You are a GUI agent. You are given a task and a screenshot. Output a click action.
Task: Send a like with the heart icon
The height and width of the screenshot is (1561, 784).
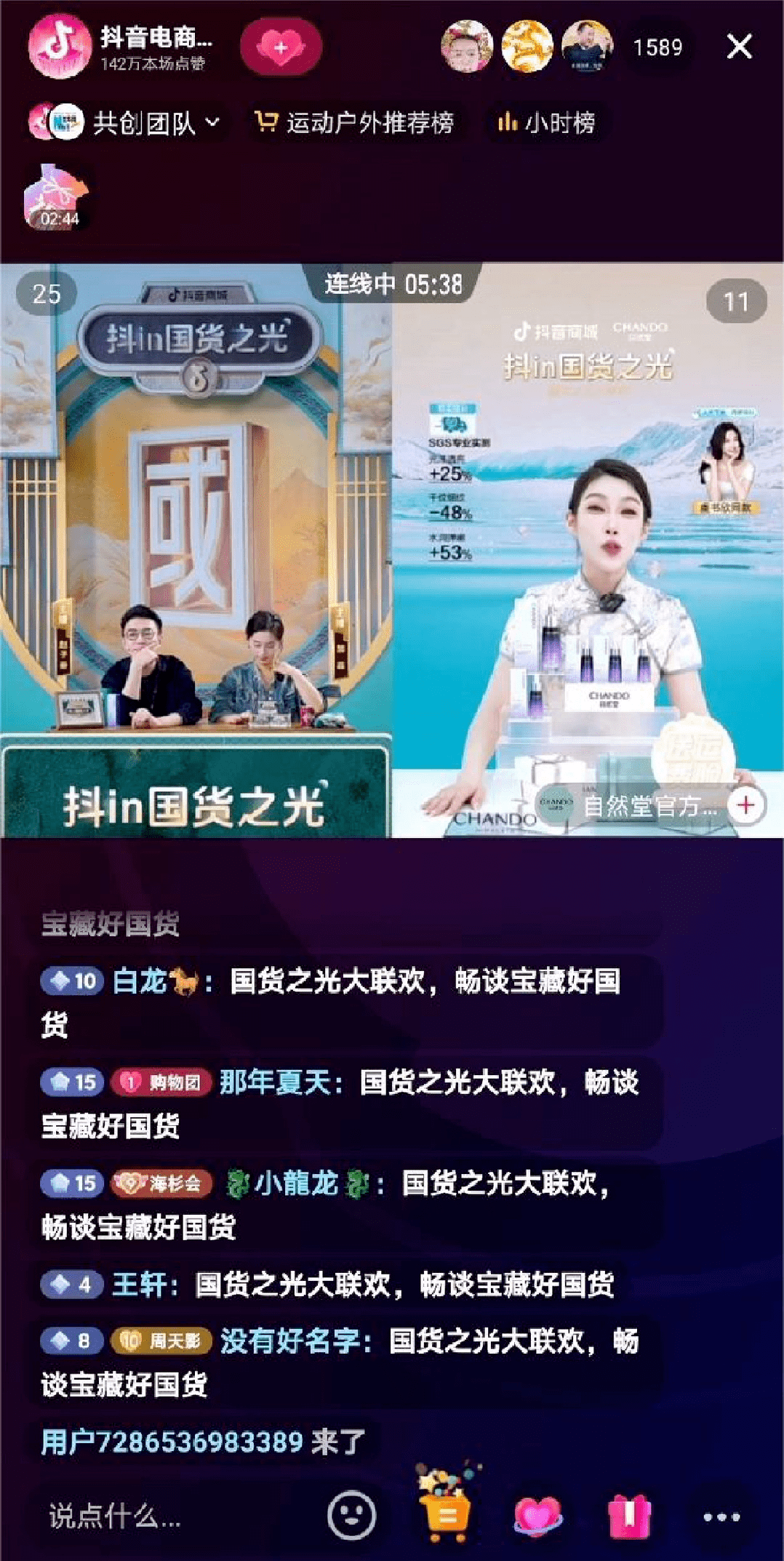point(537,1516)
